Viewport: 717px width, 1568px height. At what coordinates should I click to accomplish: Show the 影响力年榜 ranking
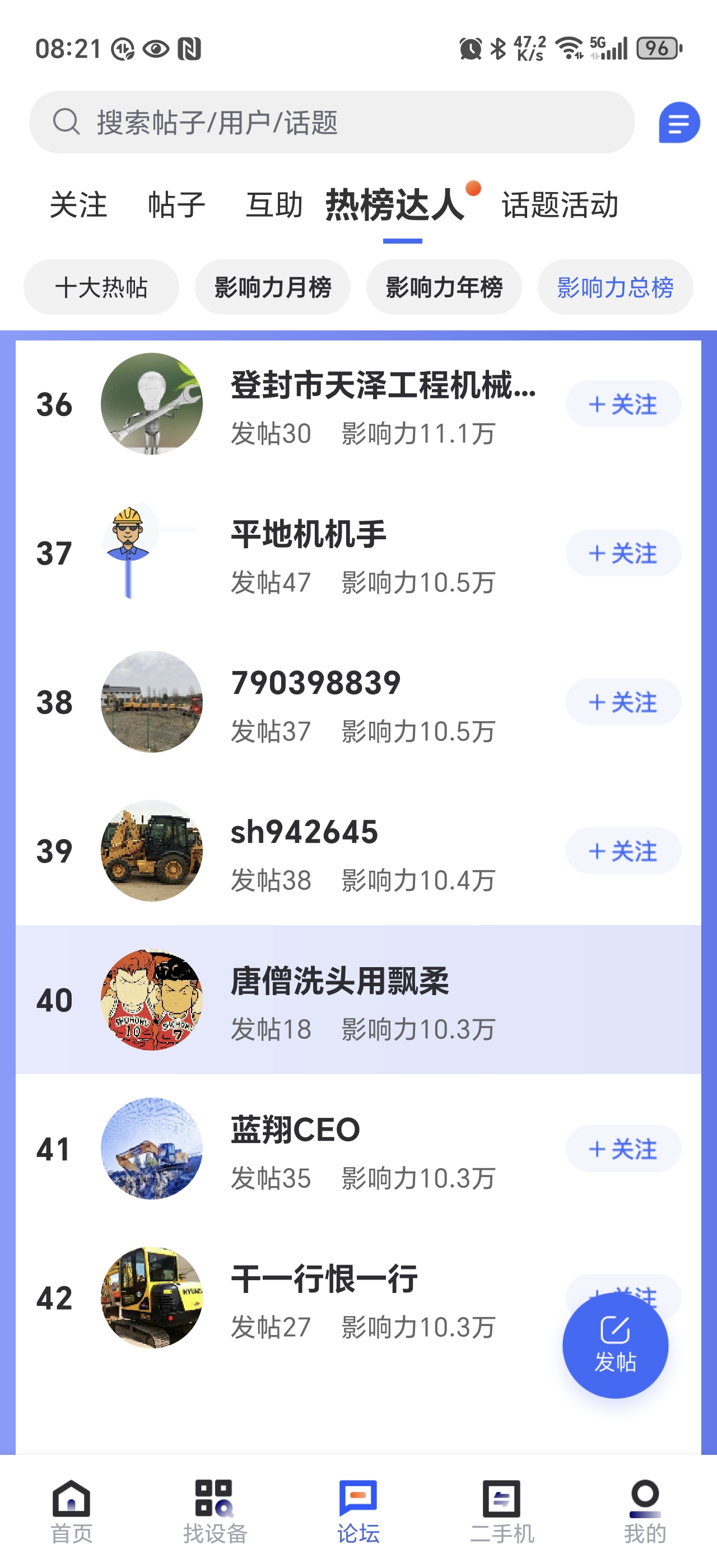pyautogui.click(x=444, y=287)
